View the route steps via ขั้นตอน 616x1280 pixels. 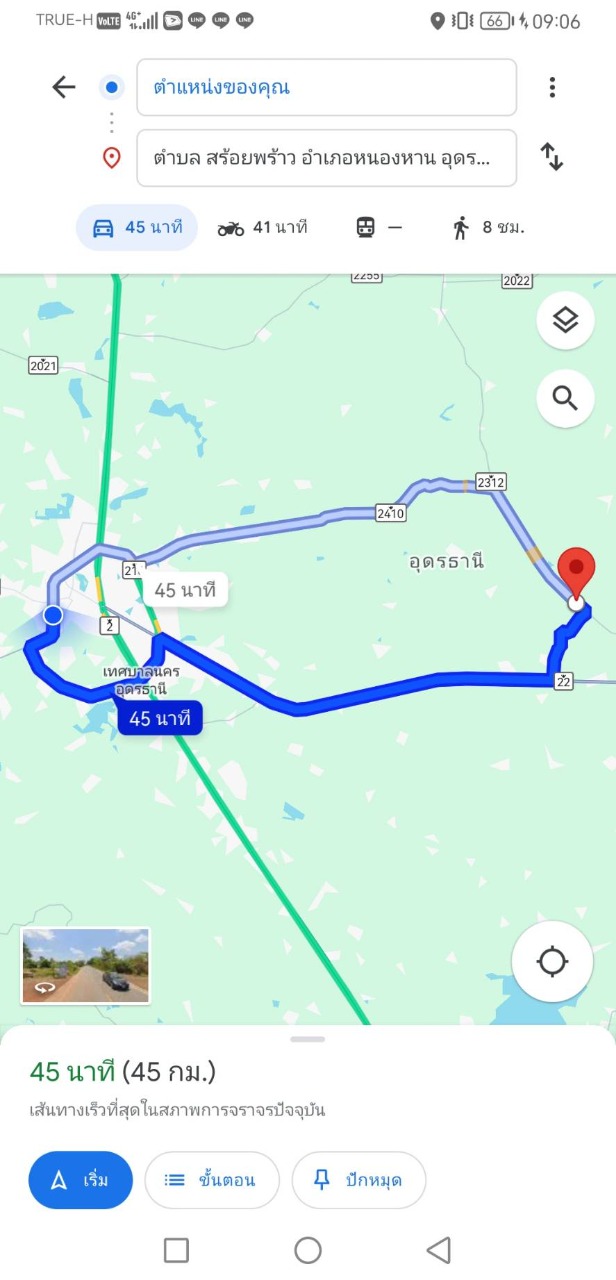tap(210, 1180)
